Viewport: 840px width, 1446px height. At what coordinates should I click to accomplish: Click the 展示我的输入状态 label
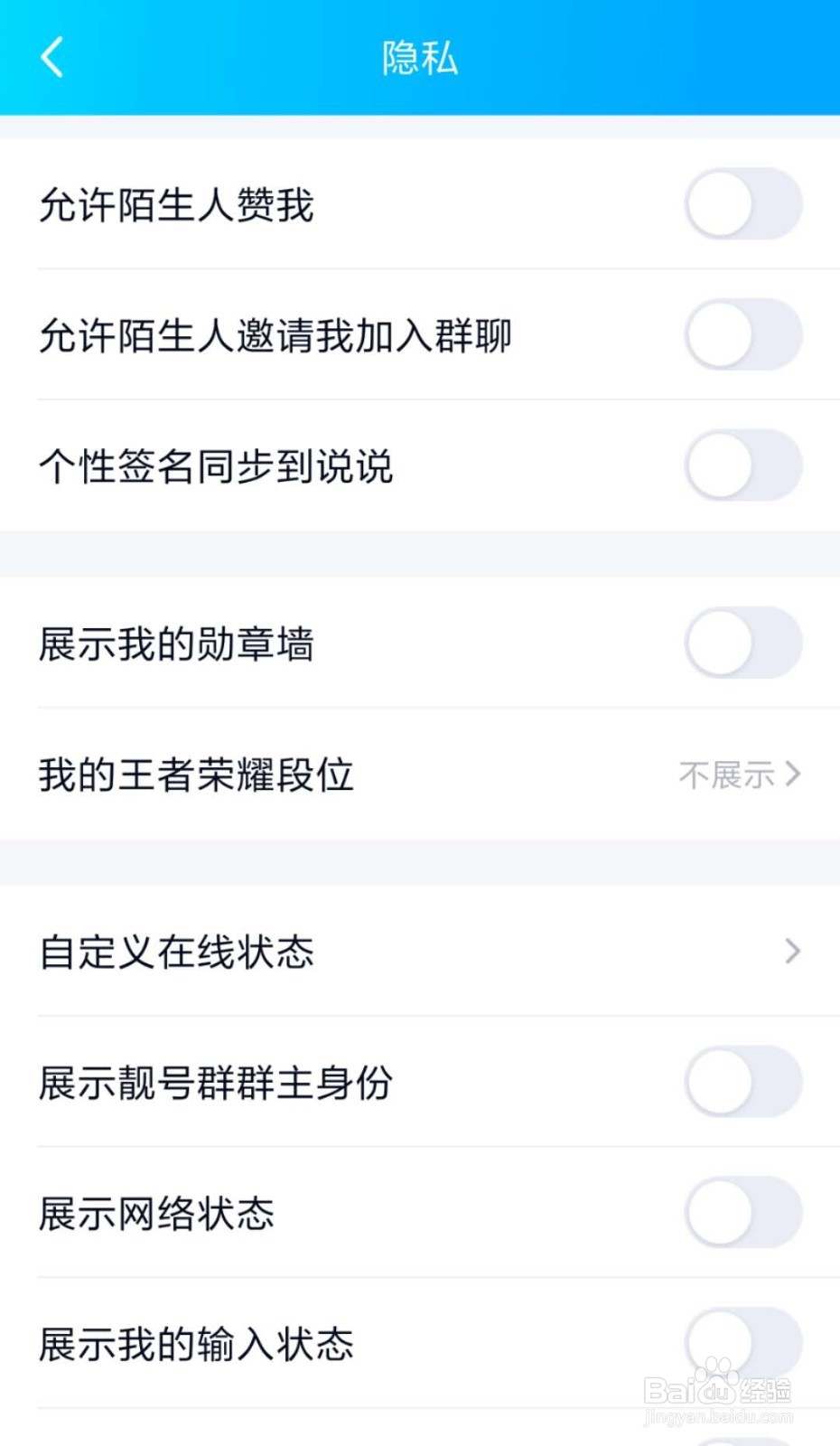coord(197,1344)
